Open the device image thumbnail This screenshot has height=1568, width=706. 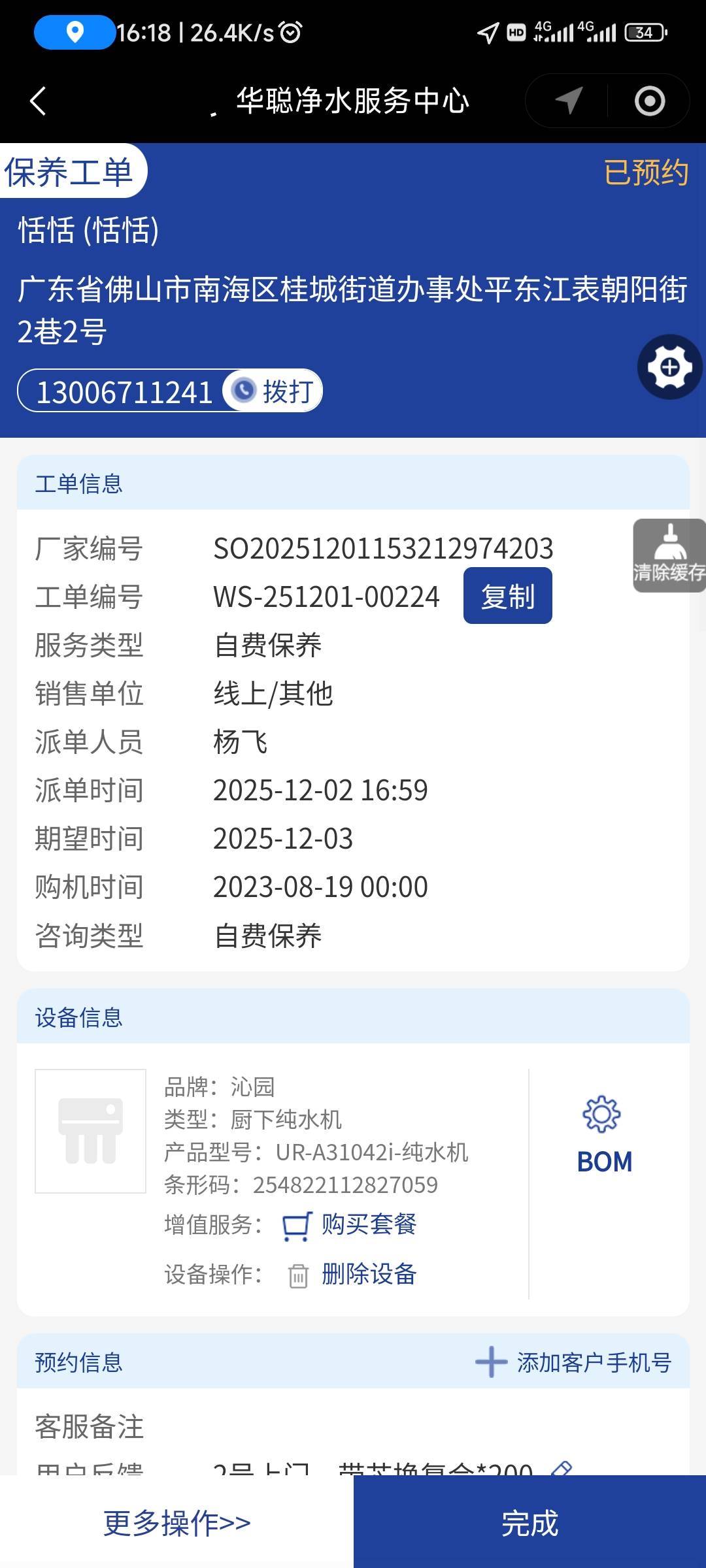90,1131
